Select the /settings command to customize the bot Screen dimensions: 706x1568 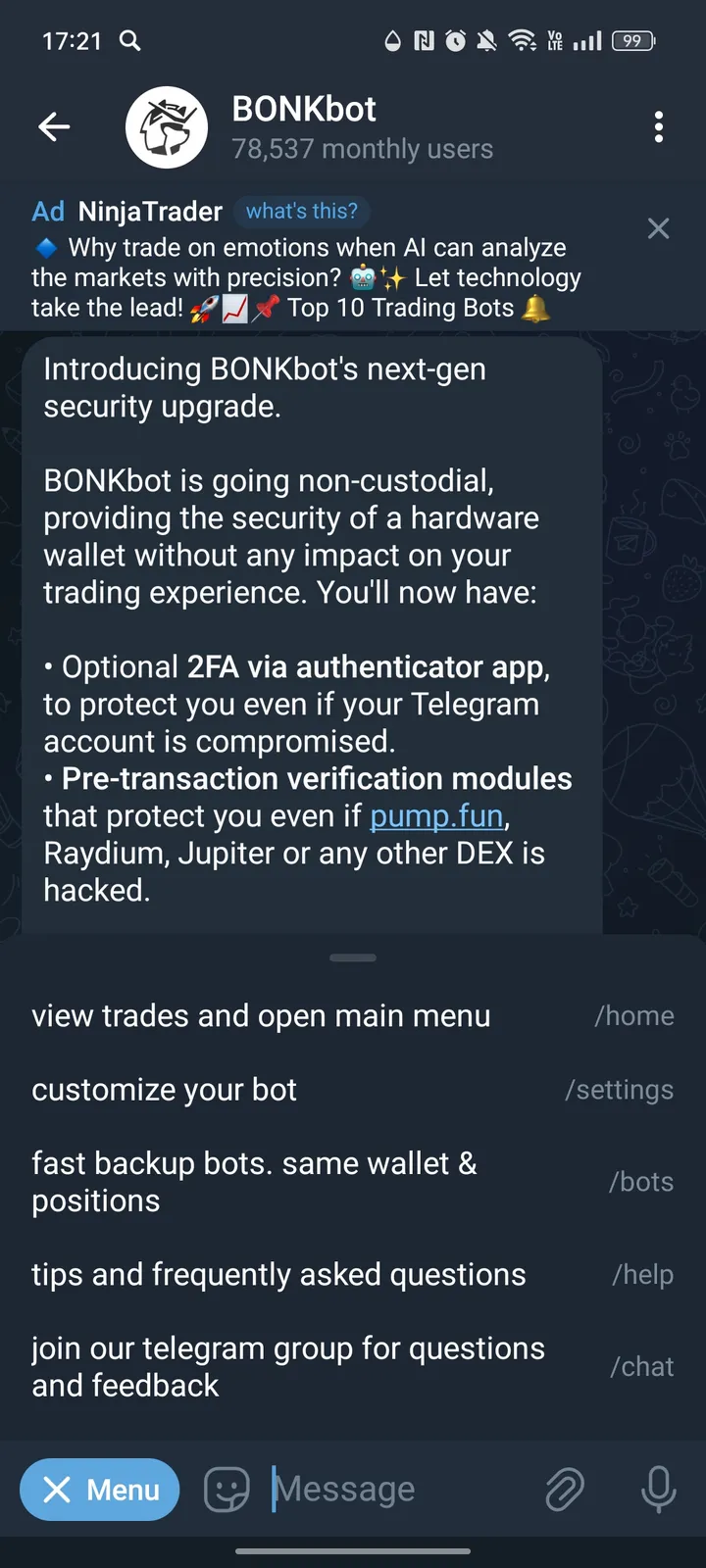click(353, 1089)
